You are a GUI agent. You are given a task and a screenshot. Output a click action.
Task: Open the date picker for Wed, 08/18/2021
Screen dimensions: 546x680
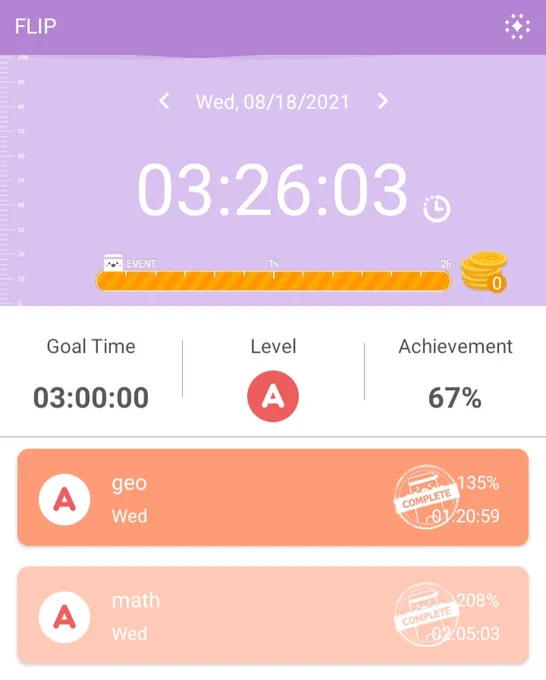click(x=272, y=102)
